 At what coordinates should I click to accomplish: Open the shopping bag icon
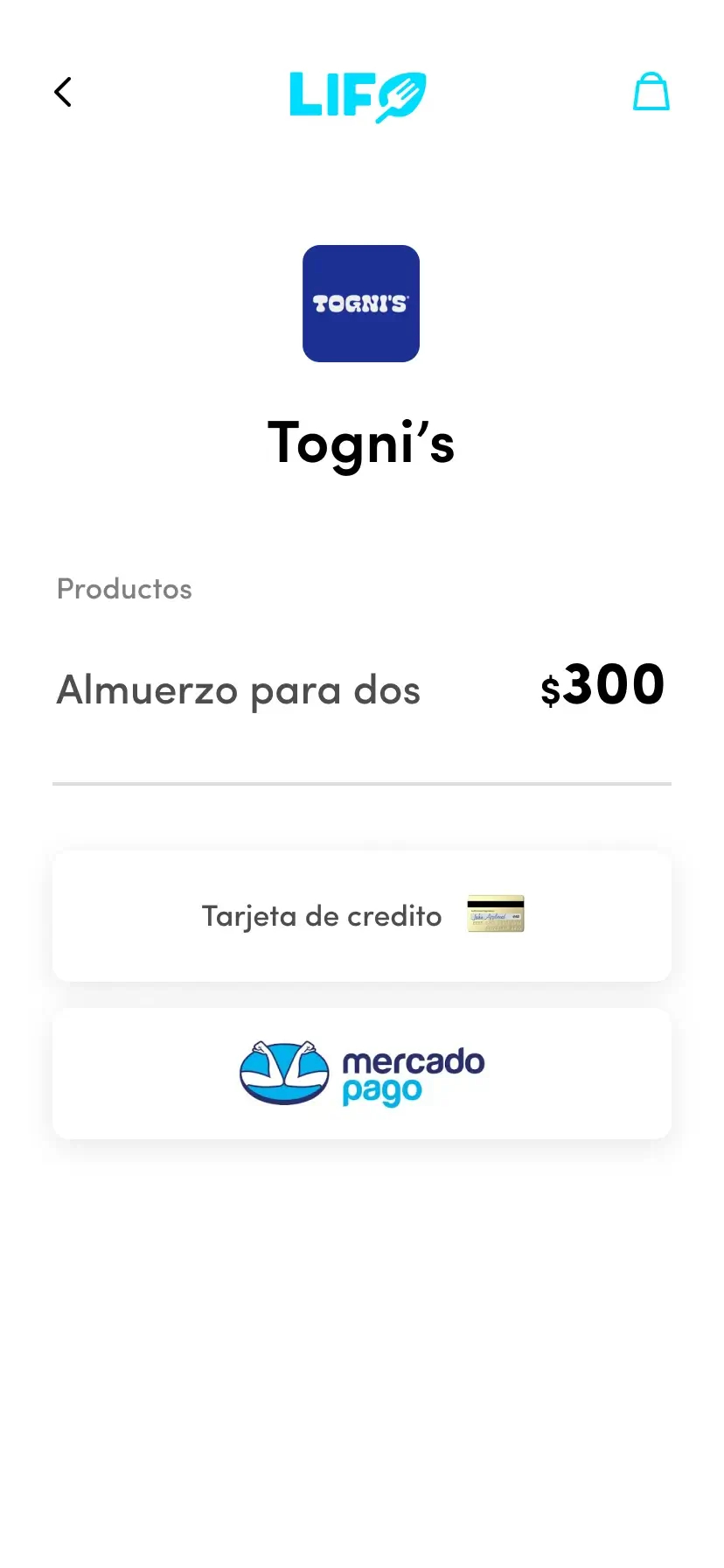(651, 92)
